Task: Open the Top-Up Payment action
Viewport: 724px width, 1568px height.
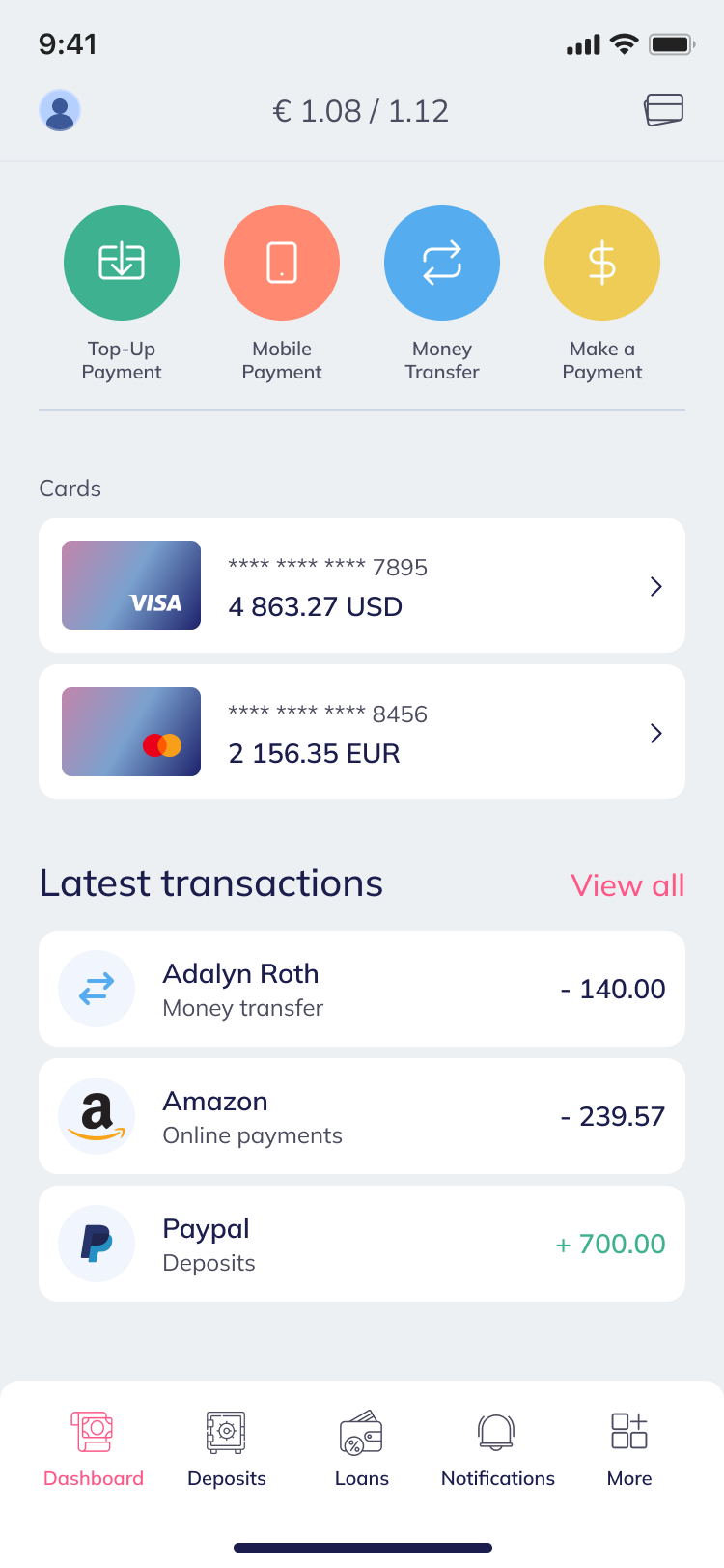Action: (x=121, y=262)
